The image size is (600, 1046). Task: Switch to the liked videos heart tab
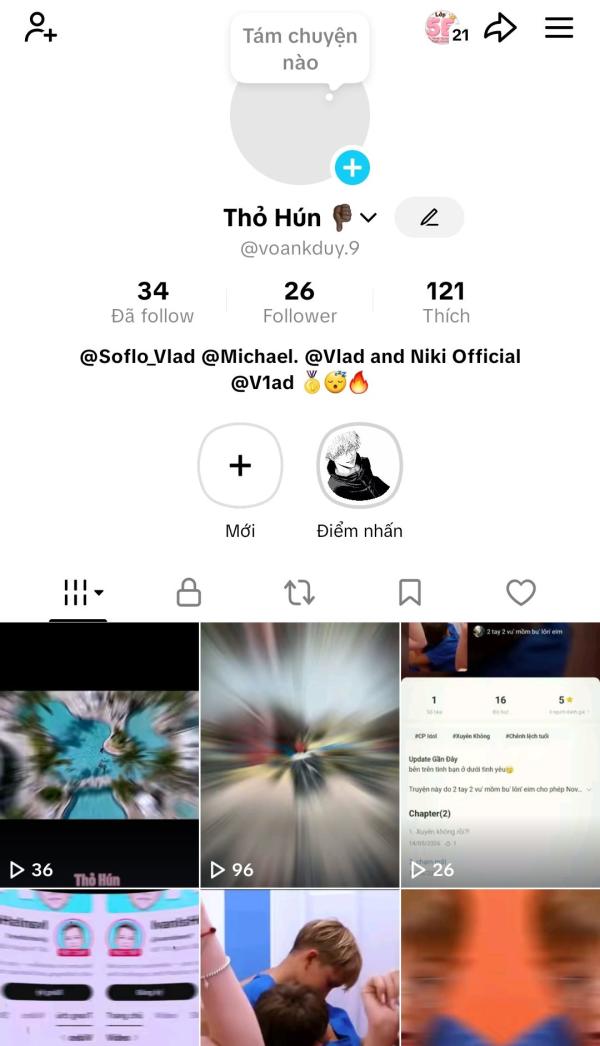[521, 592]
